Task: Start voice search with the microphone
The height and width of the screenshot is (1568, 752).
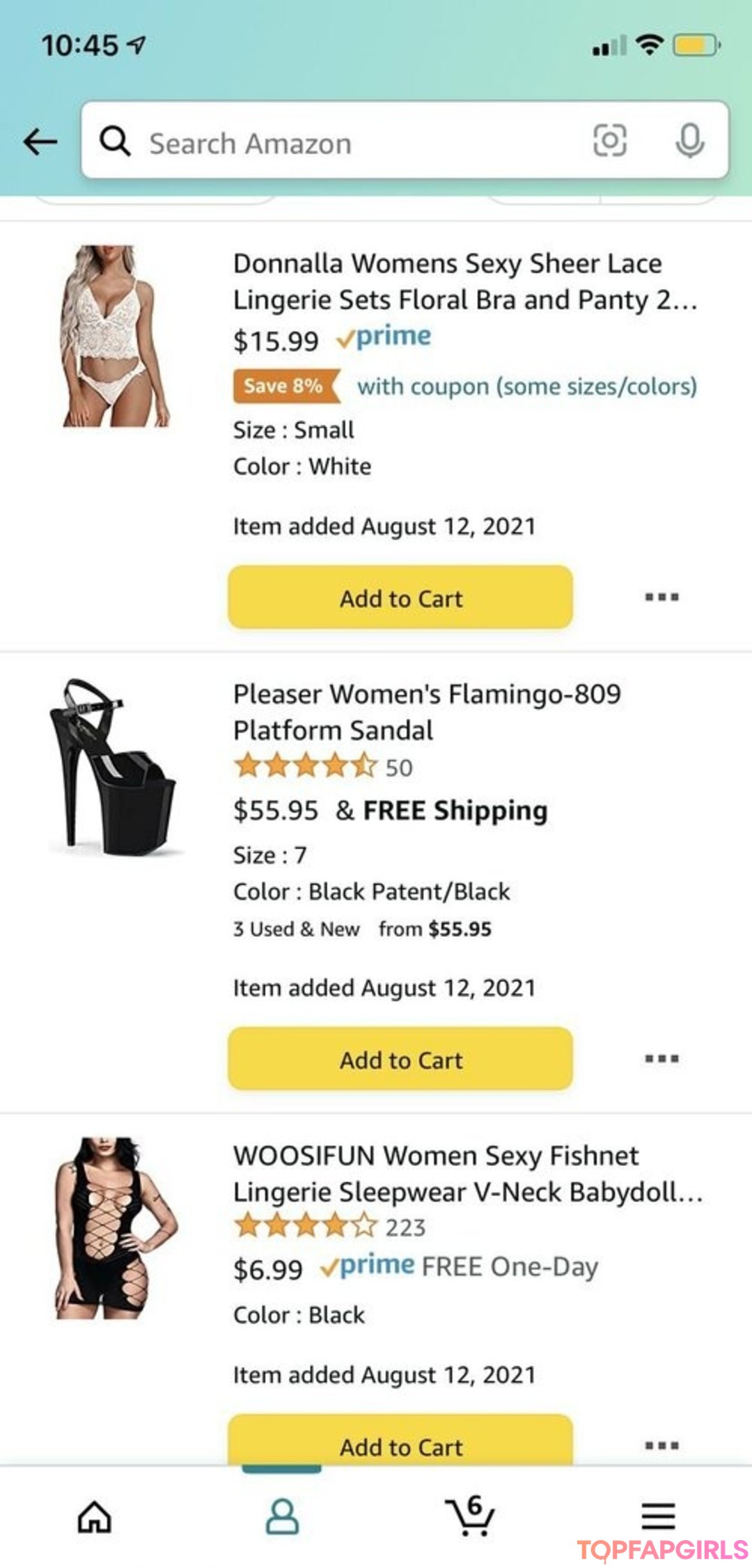Action: click(x=689, y=141)
